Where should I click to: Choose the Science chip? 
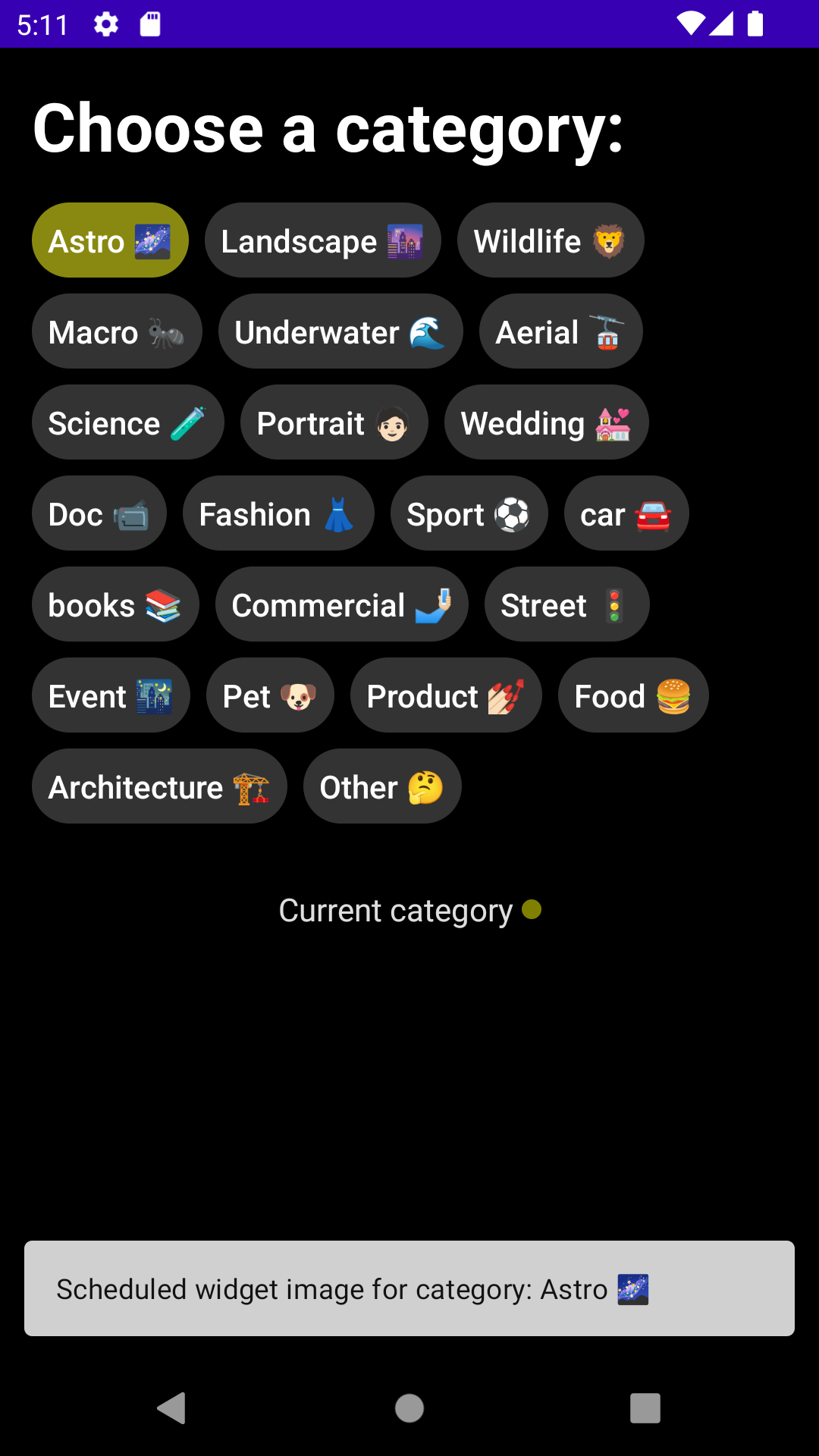127,422
